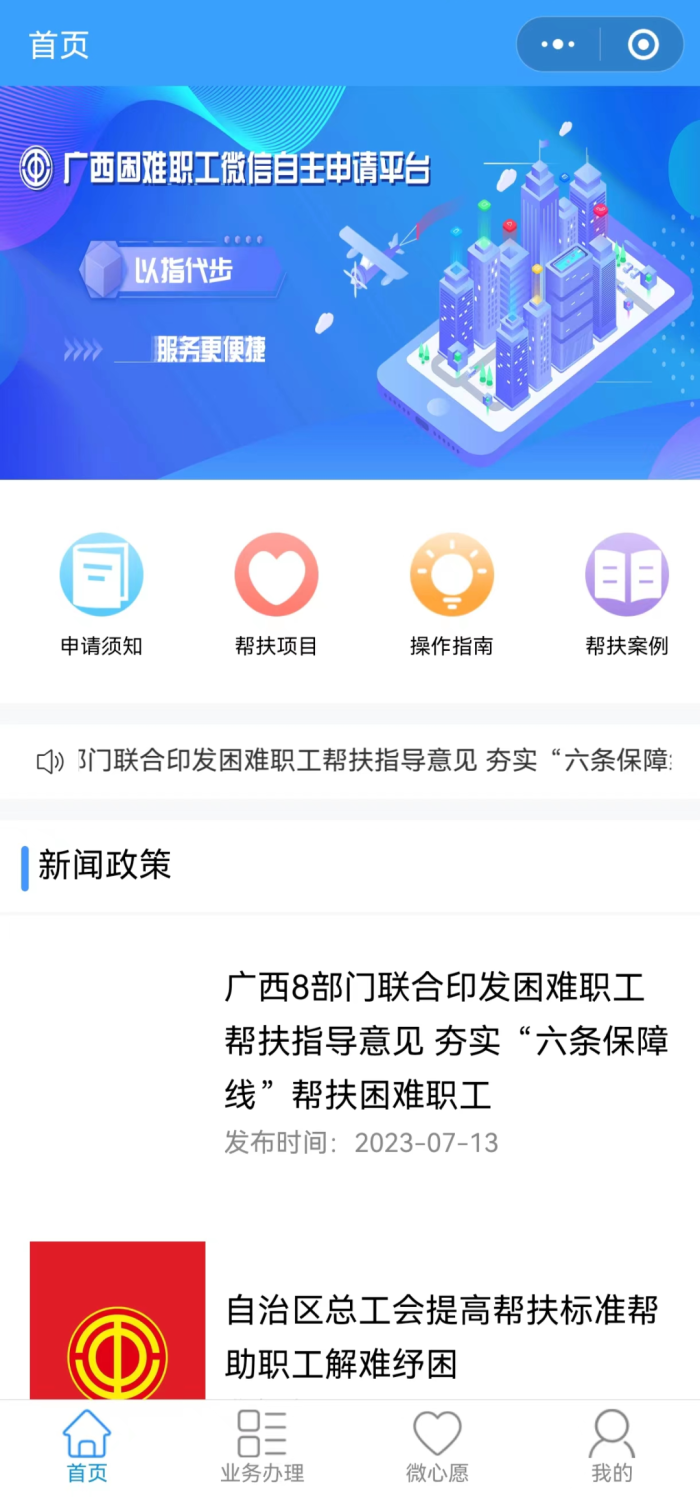
Task: Close the mini program with the circle button
Action: 643,44
